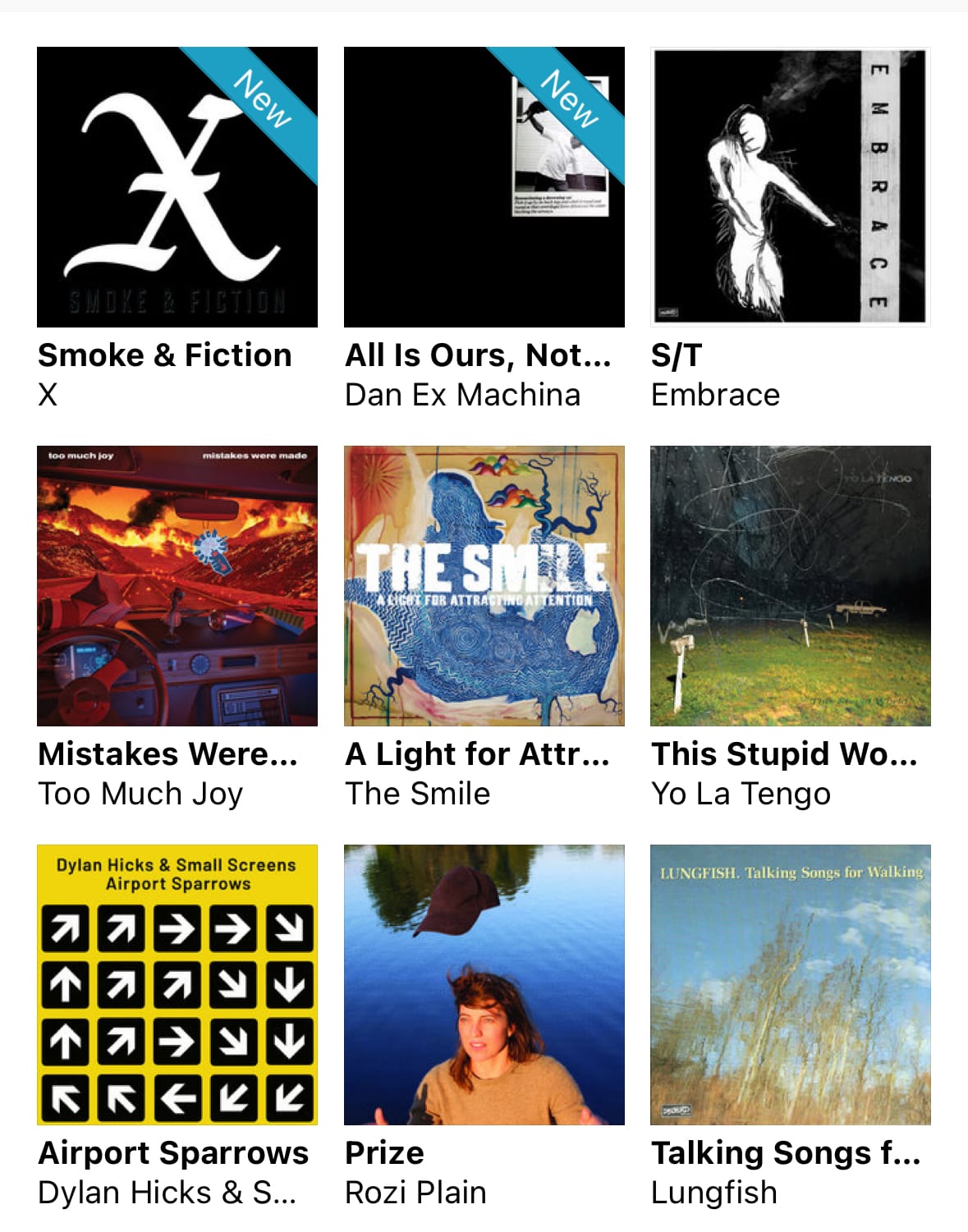Screen dimensions: 968x1232
Task: View the Lungfish album Talking Songs
Action: pos(790,985)
